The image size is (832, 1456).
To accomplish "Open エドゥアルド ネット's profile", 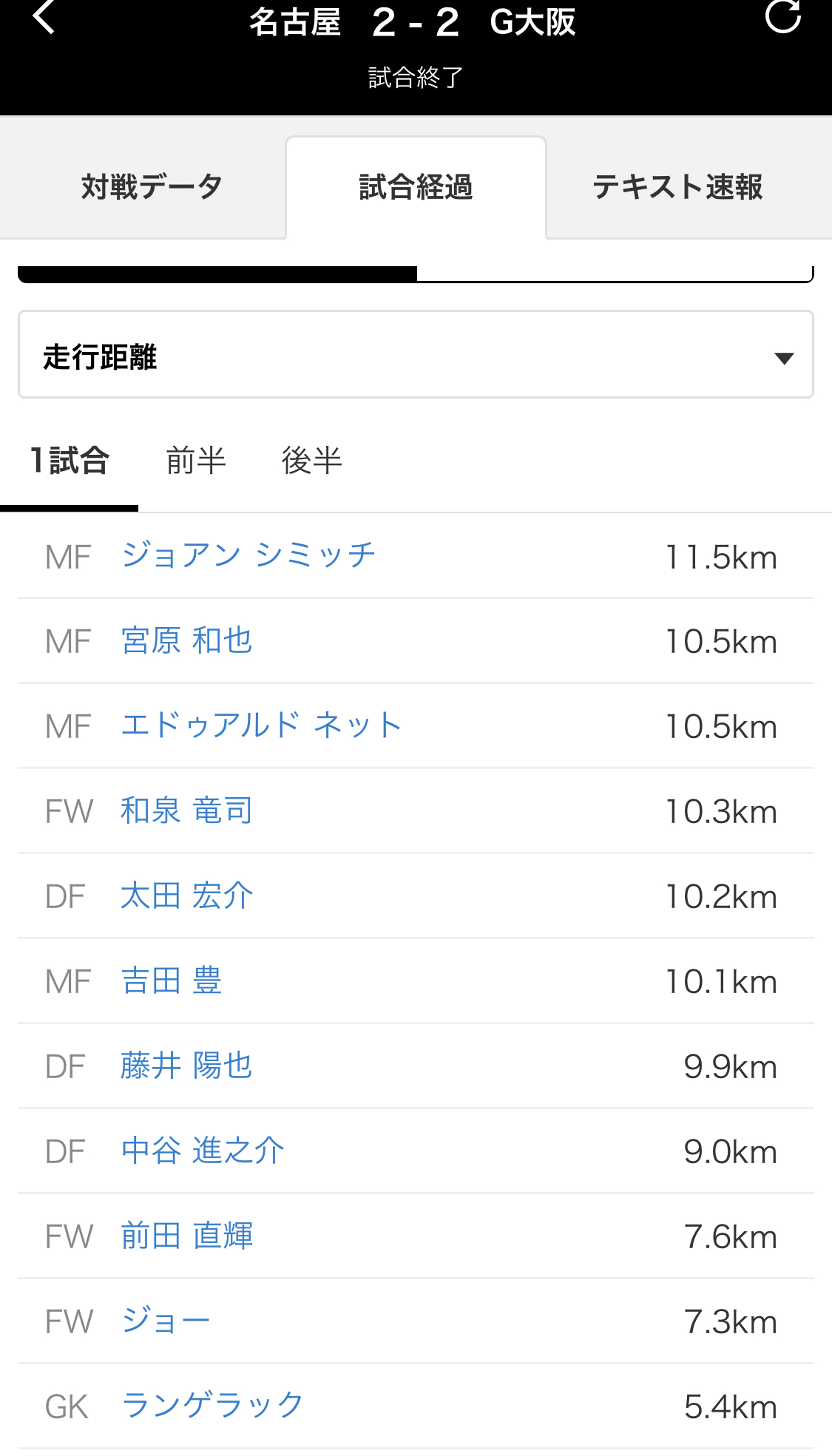I will tap(261, 726).
